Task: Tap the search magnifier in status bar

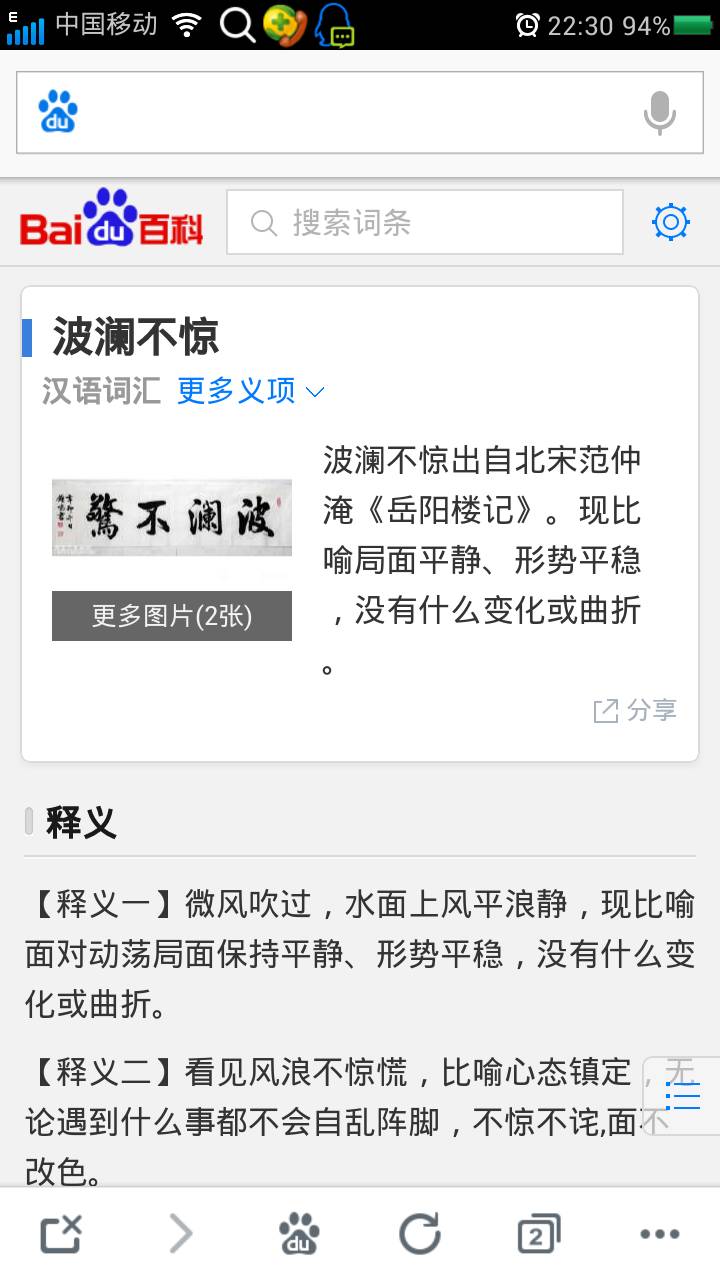Action: 237,25
